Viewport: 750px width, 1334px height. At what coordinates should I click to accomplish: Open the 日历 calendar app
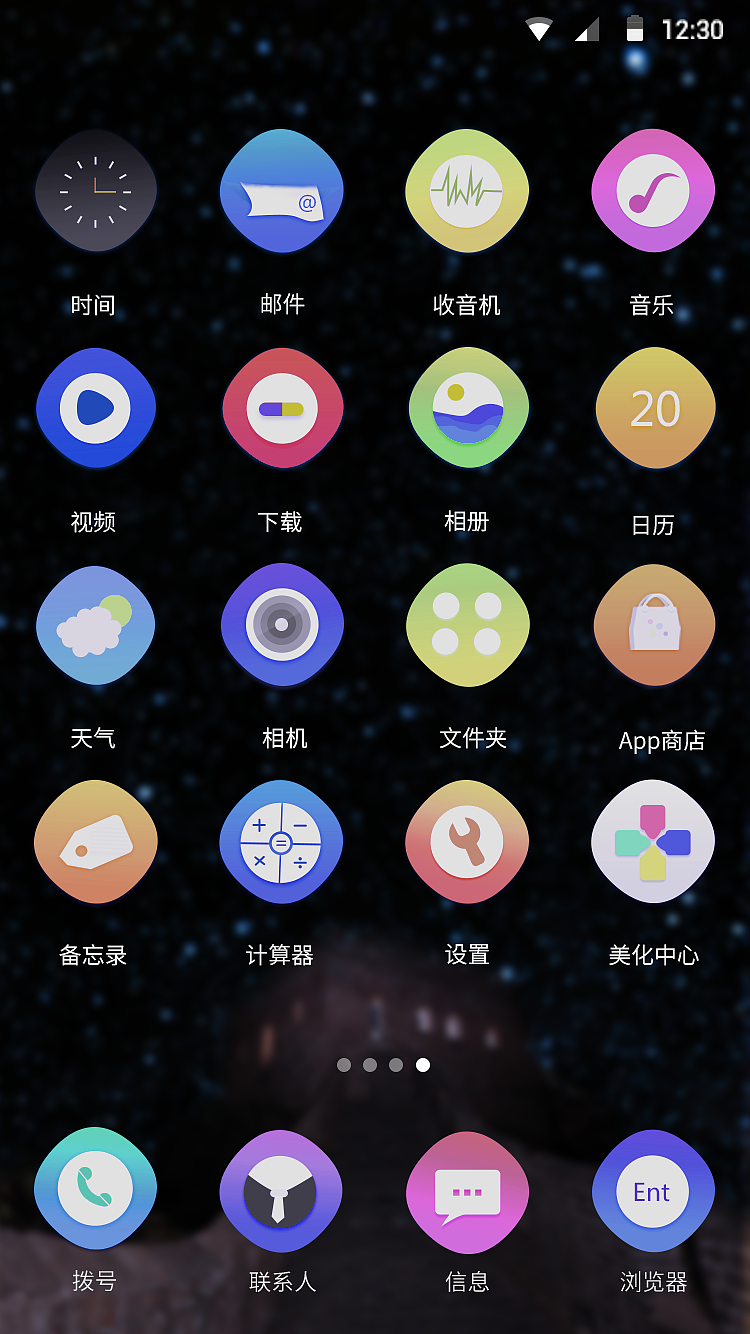coord(655,408)
